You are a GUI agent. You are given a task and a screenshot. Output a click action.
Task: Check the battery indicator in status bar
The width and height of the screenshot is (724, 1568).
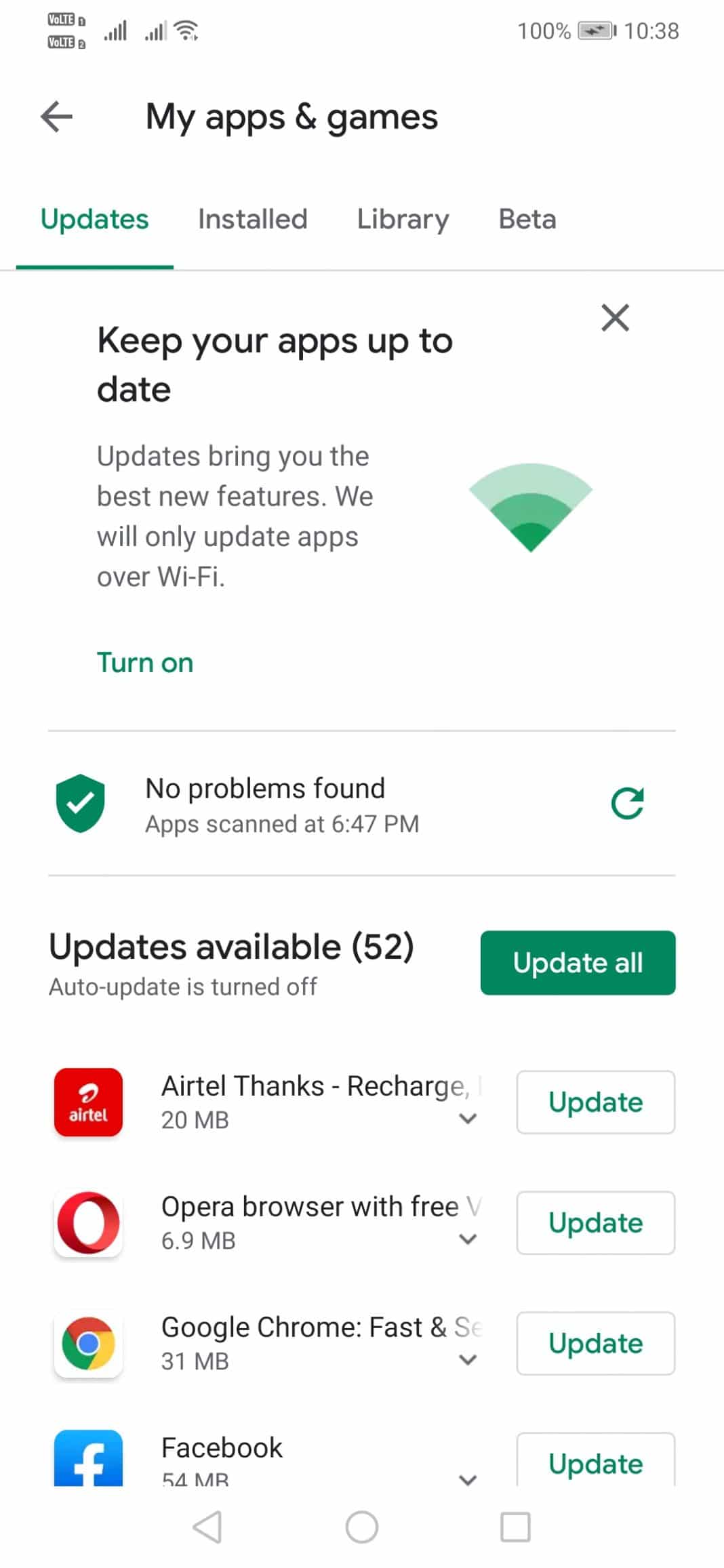tap(596, 30)
